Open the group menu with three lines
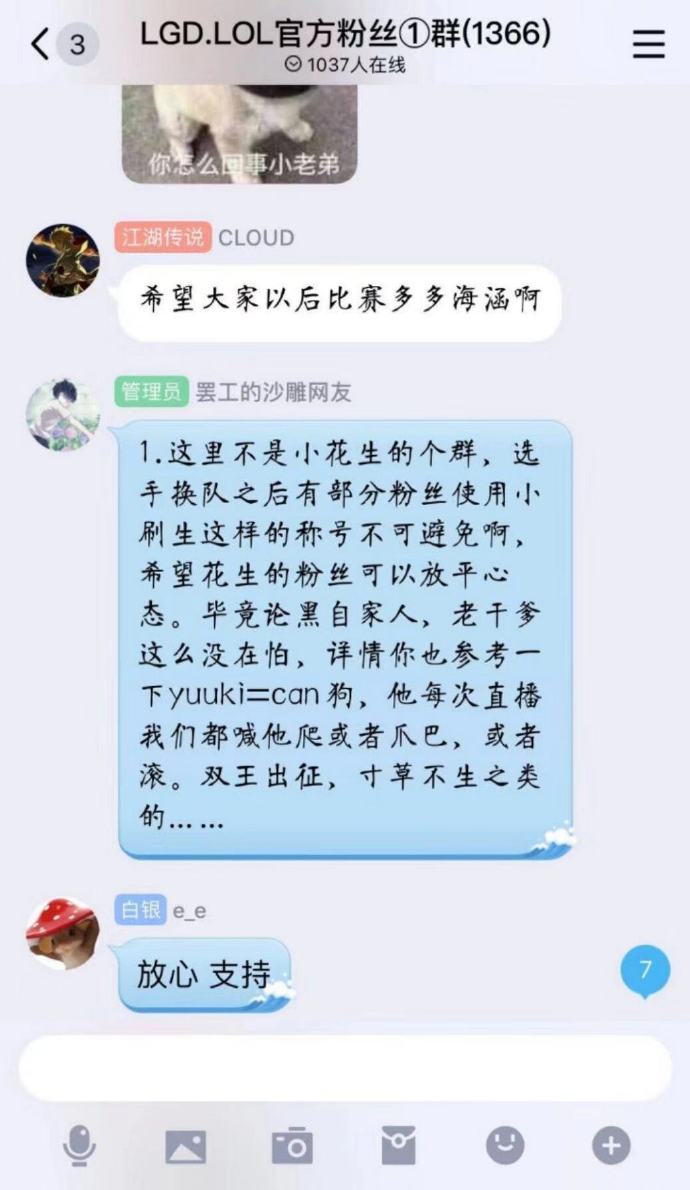690x1190 pixels. click(x=649, y=44)
